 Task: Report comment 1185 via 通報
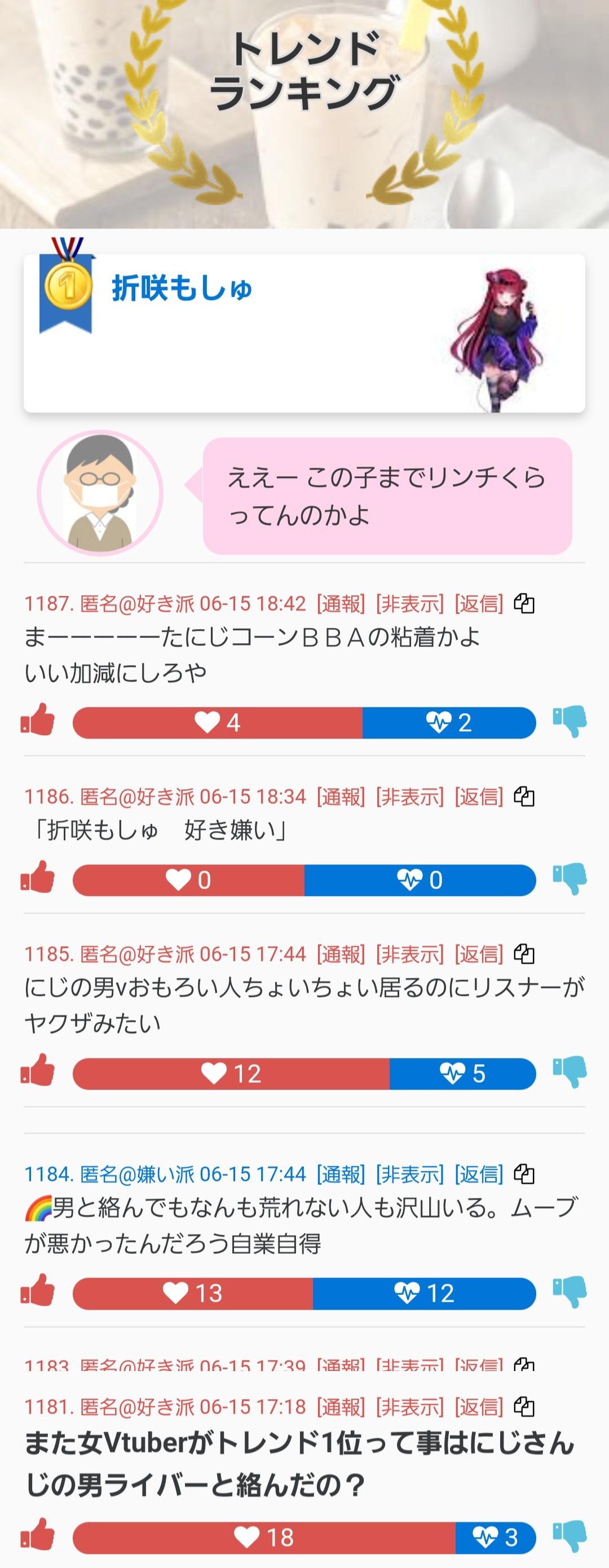click(341, 954)
